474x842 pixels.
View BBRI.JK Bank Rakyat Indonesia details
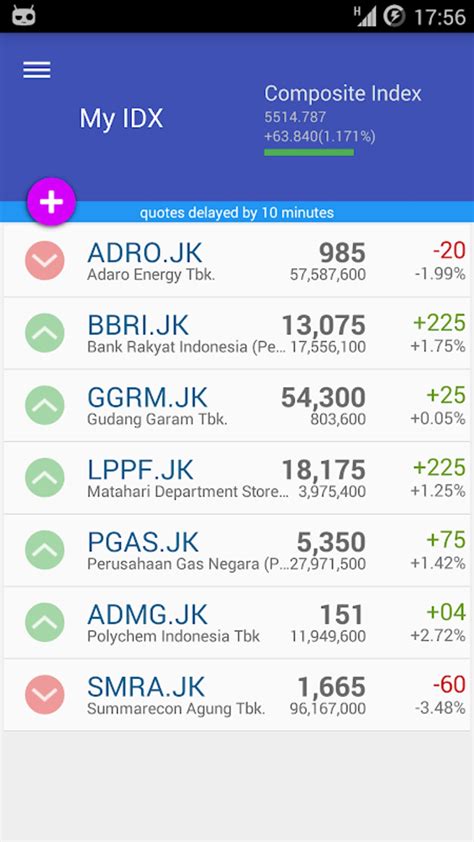pyautogui.click(x=237, y=333)
